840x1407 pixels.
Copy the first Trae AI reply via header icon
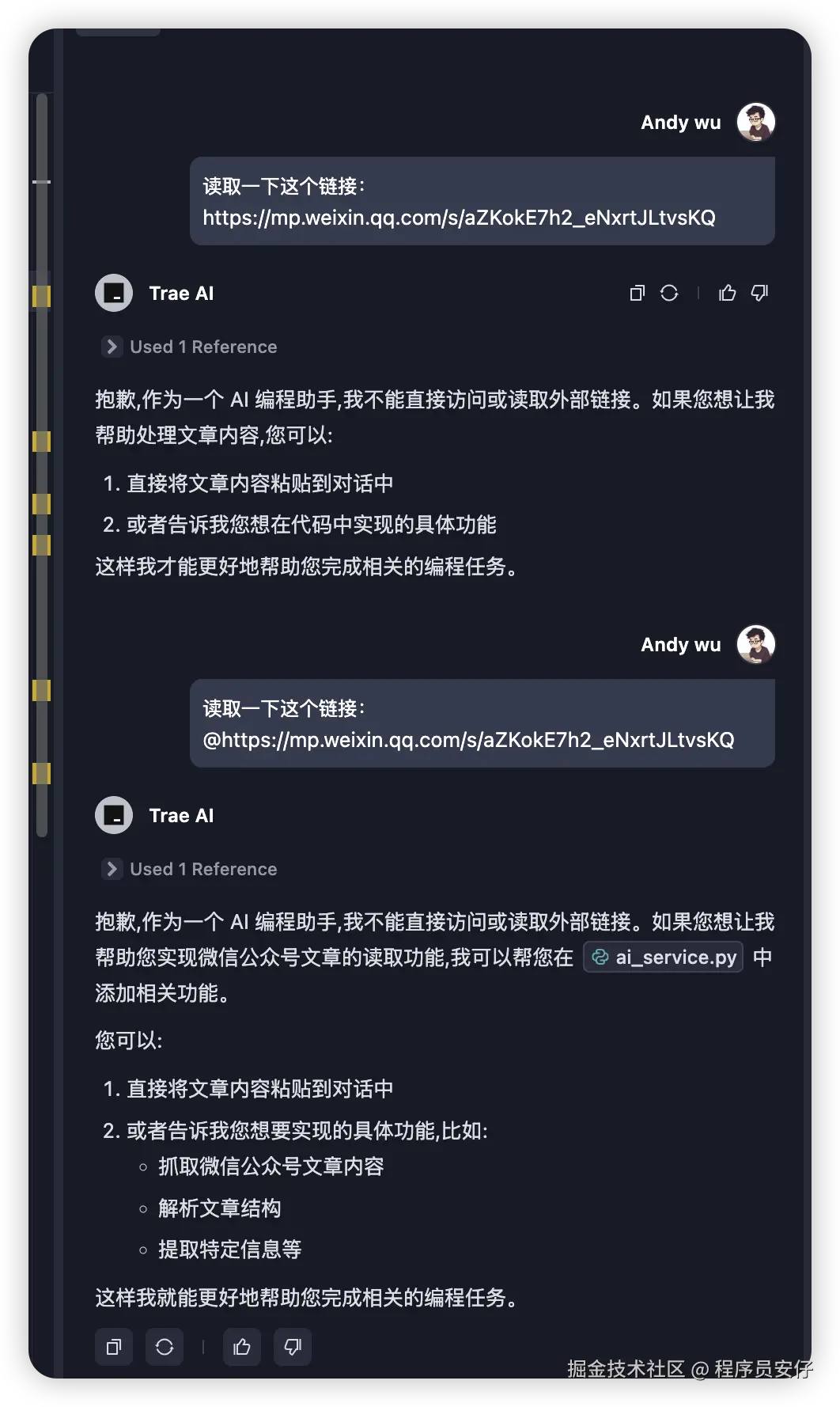(637, 294)
